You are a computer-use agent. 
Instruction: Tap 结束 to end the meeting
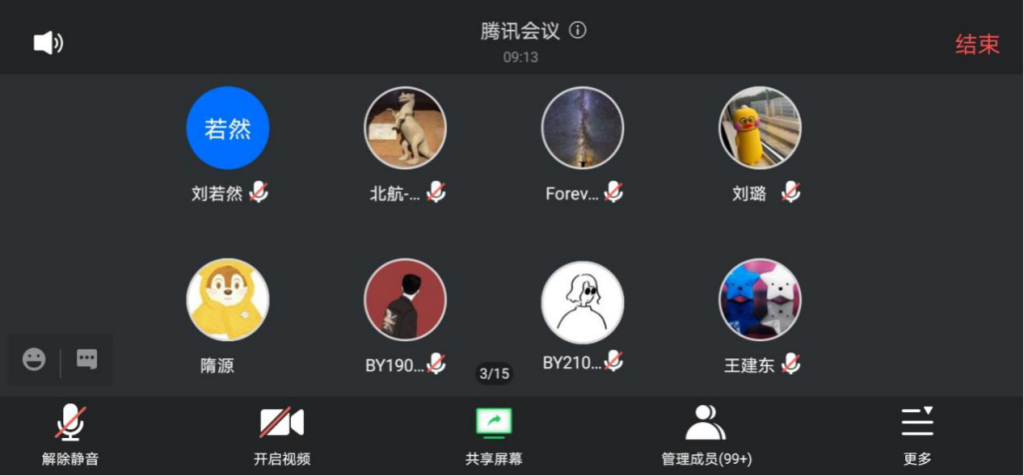[976, 44]
